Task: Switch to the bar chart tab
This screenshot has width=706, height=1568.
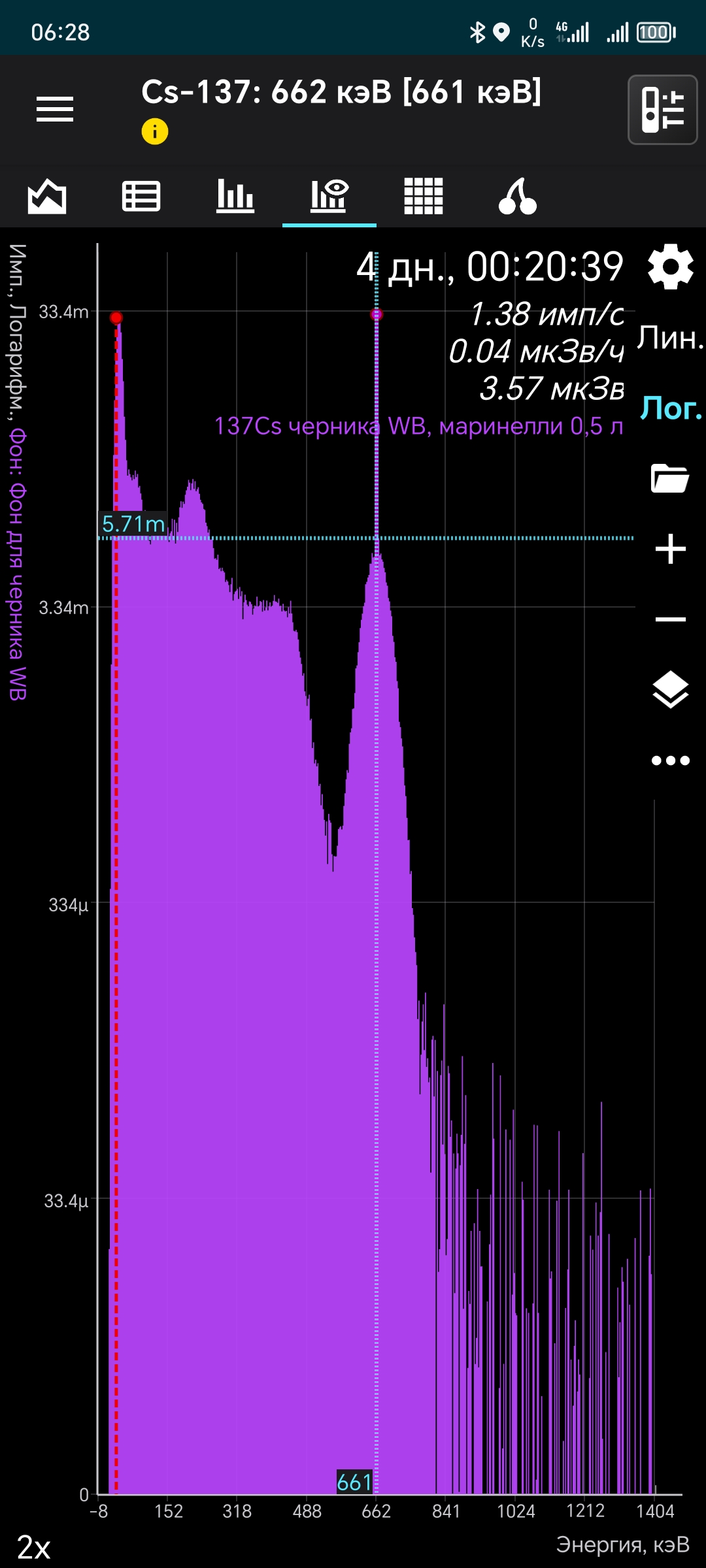Action: point(235,196)
